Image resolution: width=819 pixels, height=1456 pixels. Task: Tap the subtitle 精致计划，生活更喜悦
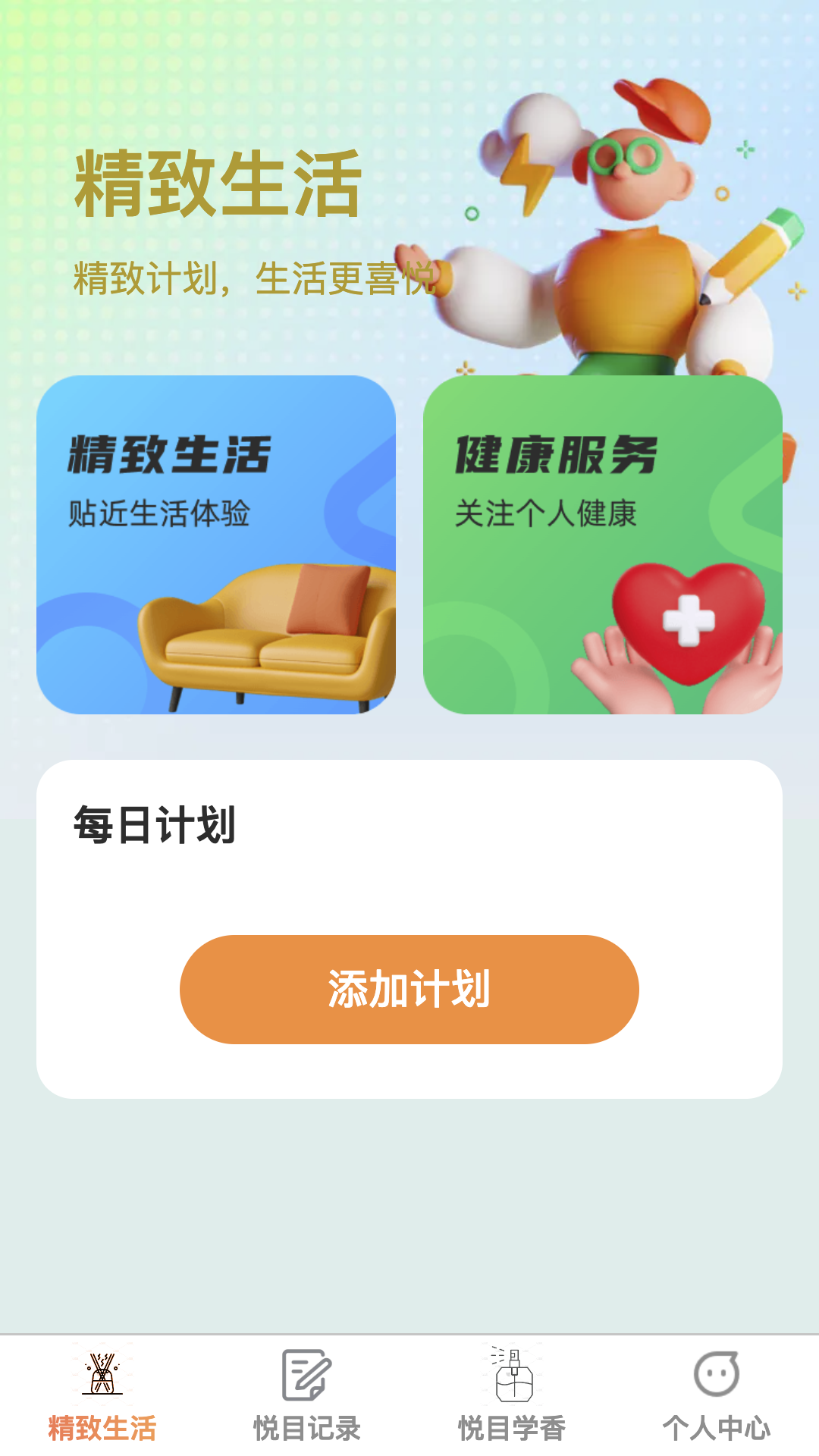point(253,278)
